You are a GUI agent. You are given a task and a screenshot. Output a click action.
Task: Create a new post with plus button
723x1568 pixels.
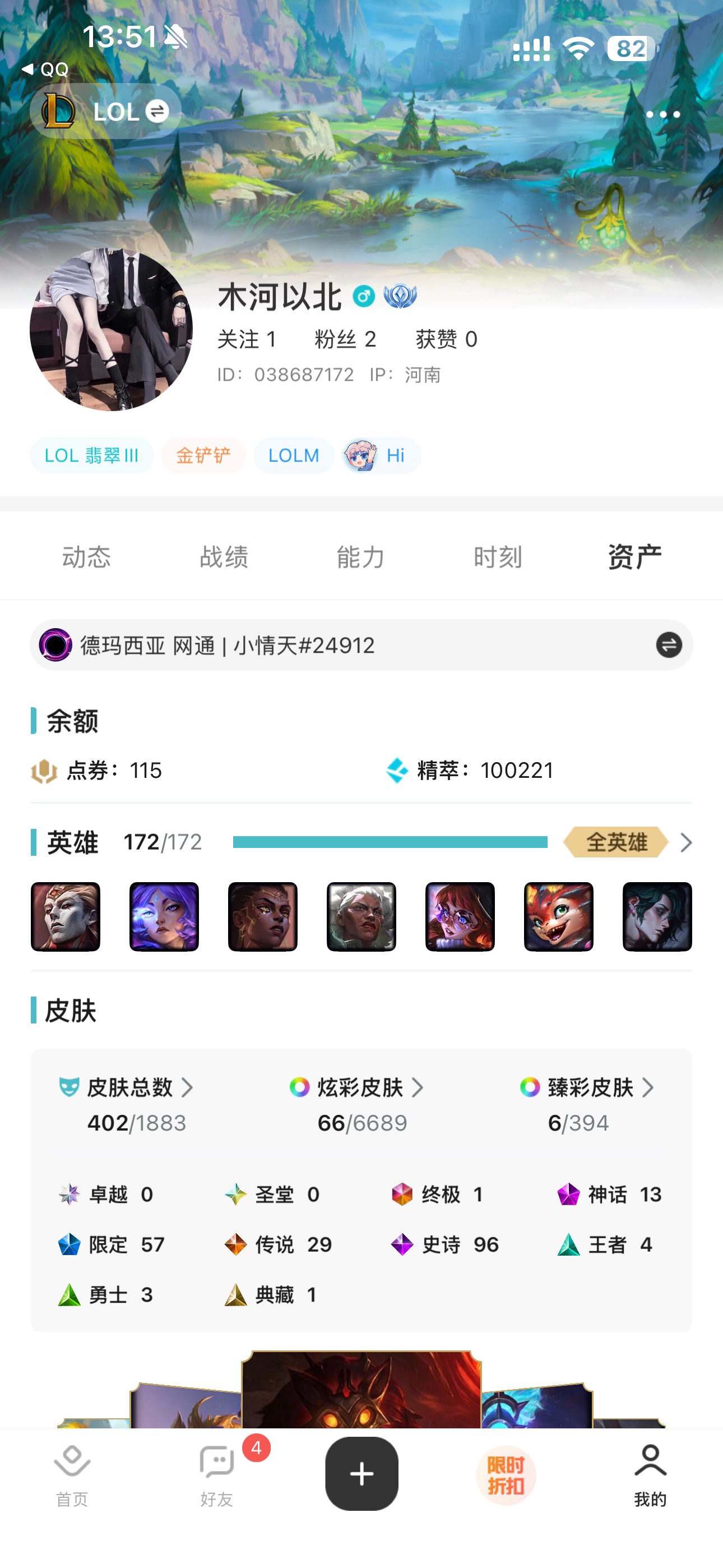[x=361, y=1474]
